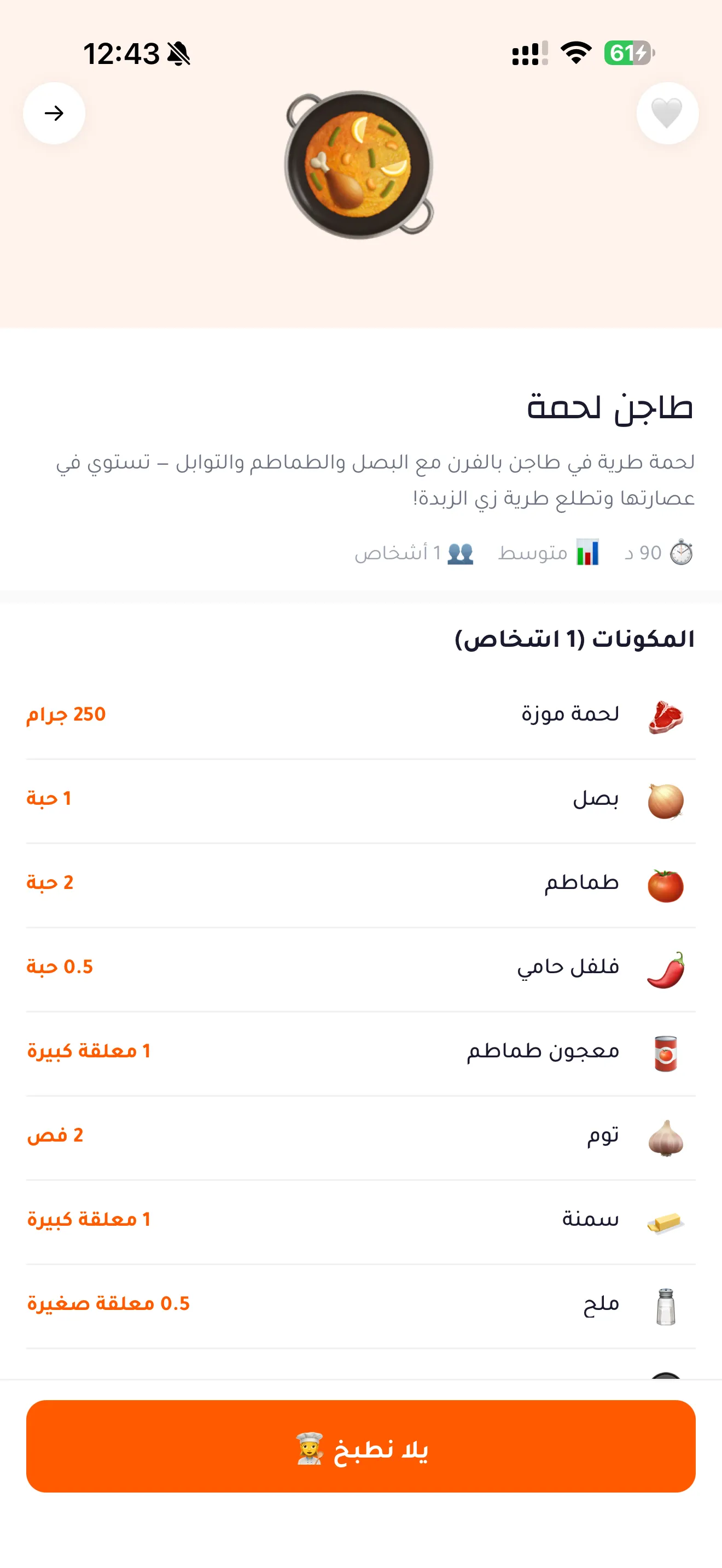Tap the hot pepper icon for فلفل حامي
Screen dimensions: 722x1568
[x=666, y=970]
